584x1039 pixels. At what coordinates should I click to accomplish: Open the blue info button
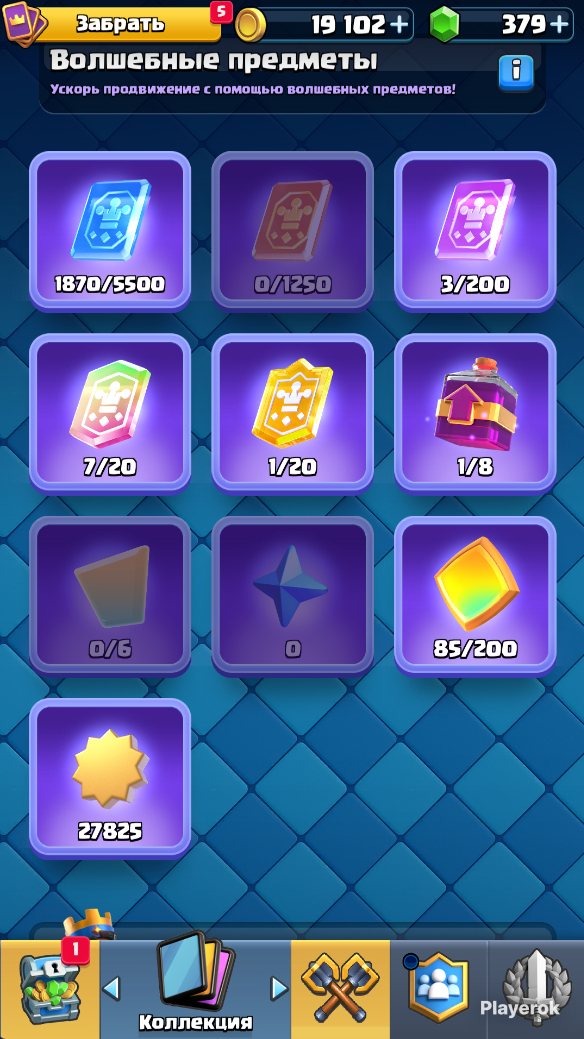coord(516,73)
